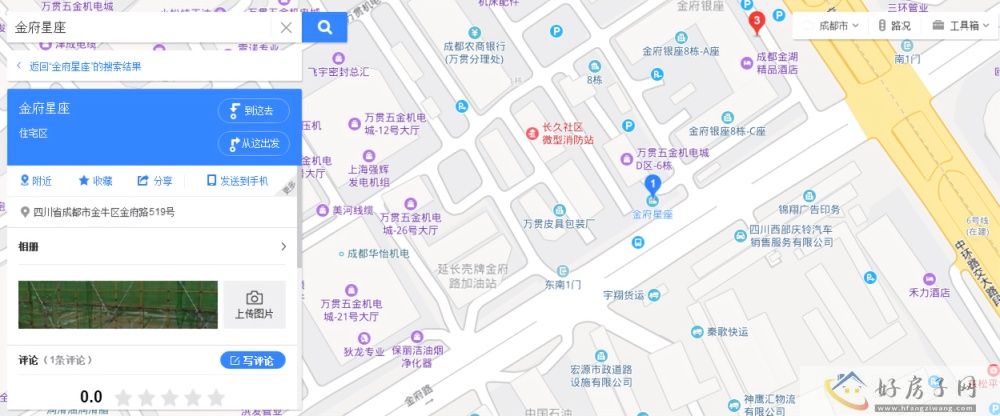Search 附近 around this place
This screenshot has height=416, width=1000.
click(36, 181)
